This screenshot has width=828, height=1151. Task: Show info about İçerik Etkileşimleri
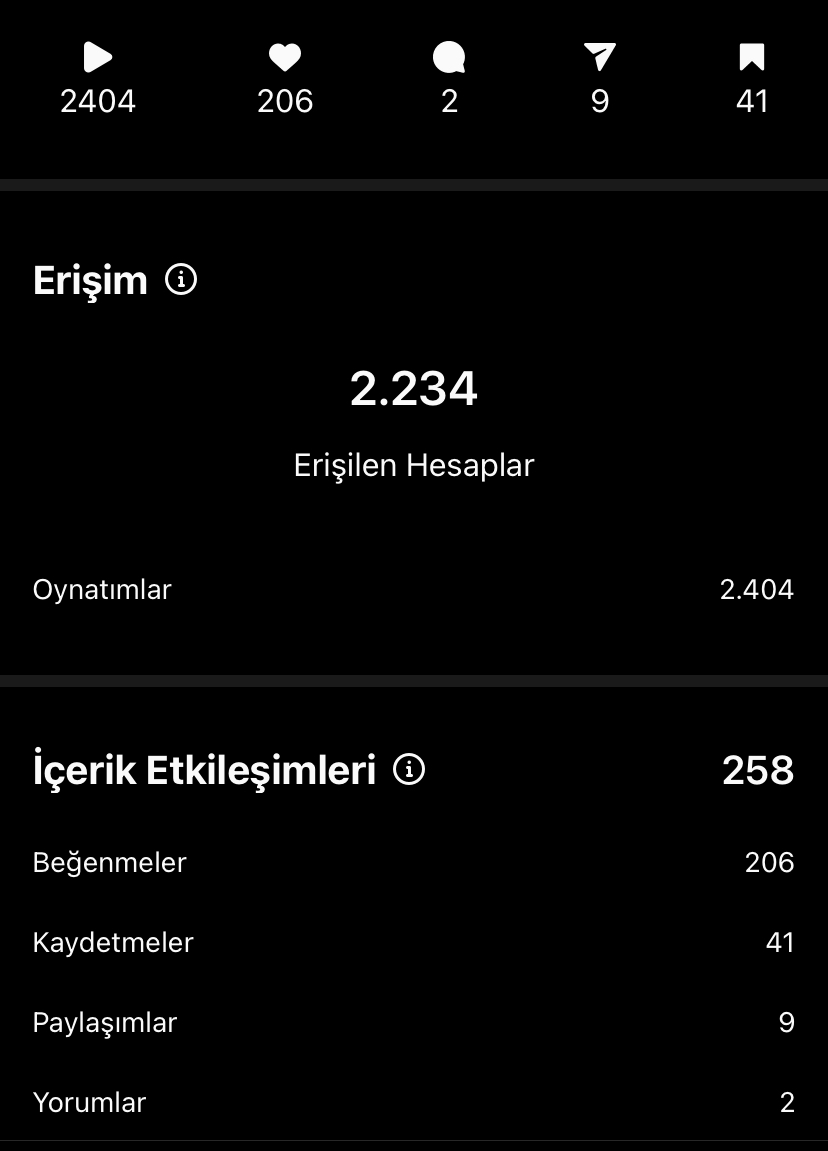click(409, 769)
